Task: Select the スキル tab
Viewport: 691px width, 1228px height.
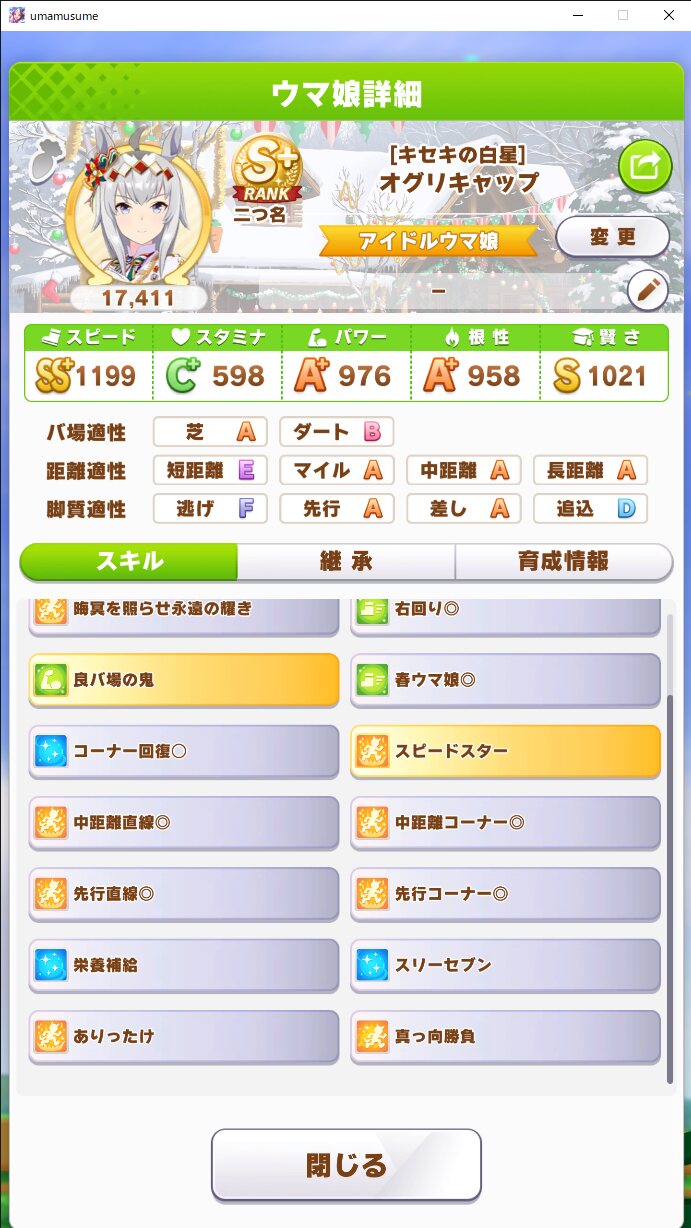Action: (x=129, y=561)
